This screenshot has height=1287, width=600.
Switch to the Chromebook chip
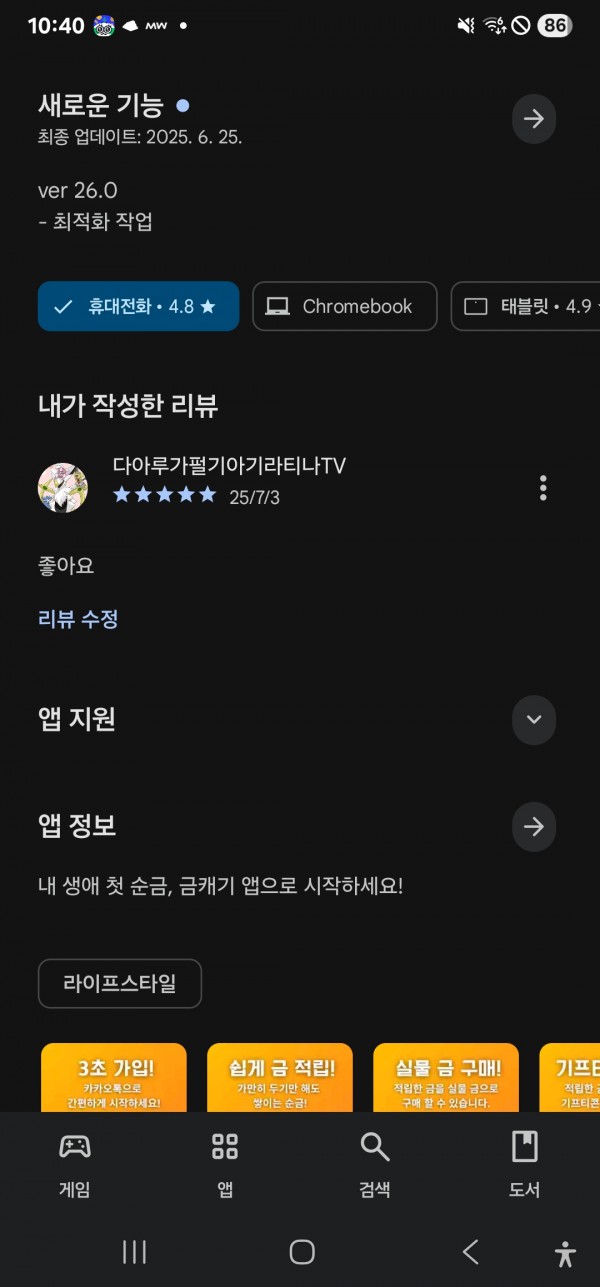click(x=345, y=306)
